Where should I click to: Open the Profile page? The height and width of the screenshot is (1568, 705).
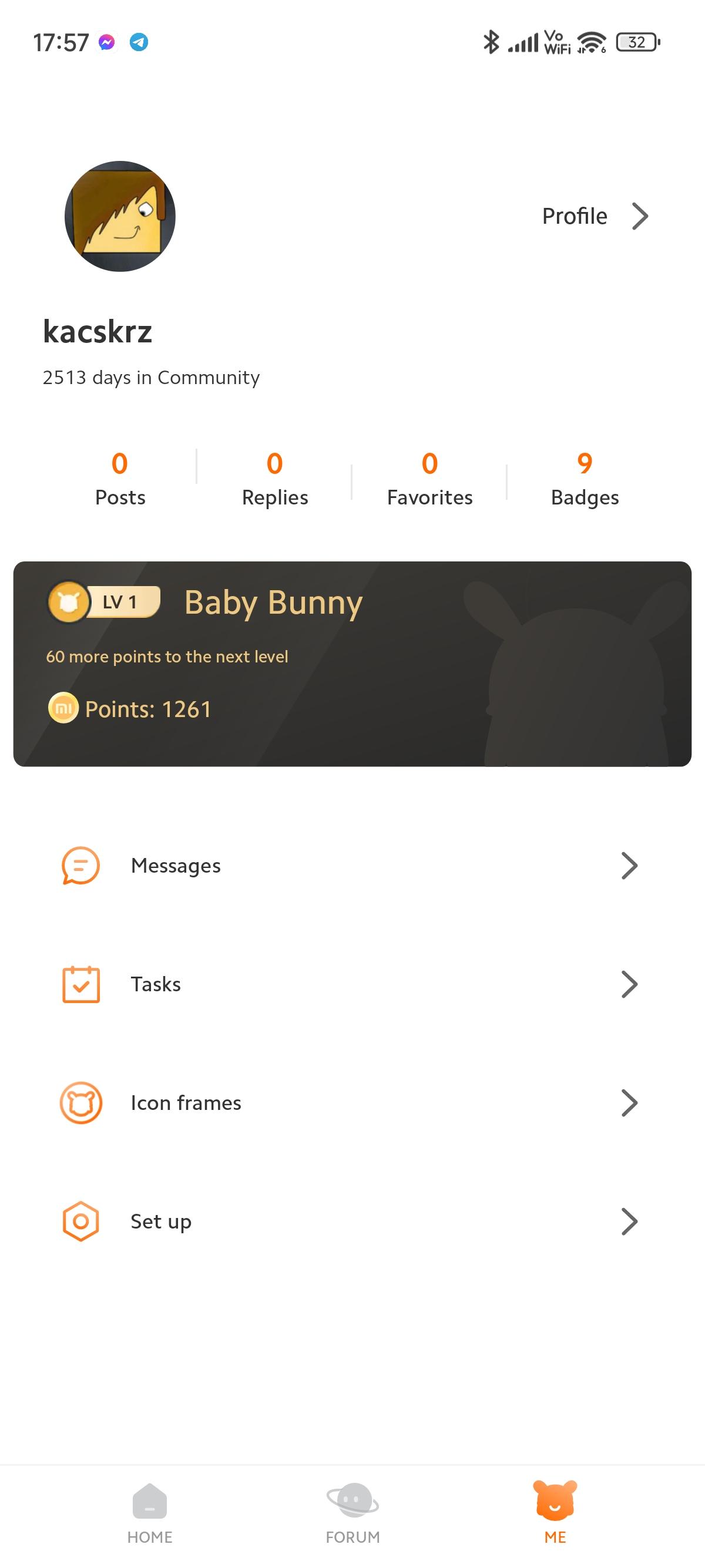[593, 216]
